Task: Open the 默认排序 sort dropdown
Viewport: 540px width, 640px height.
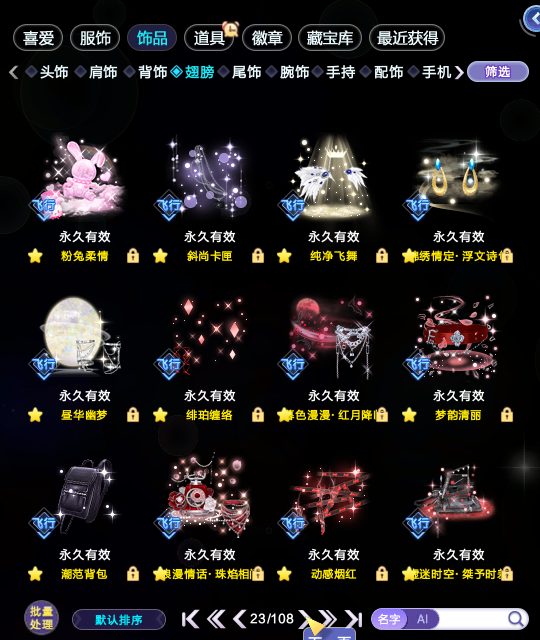Action: point(119,620)
